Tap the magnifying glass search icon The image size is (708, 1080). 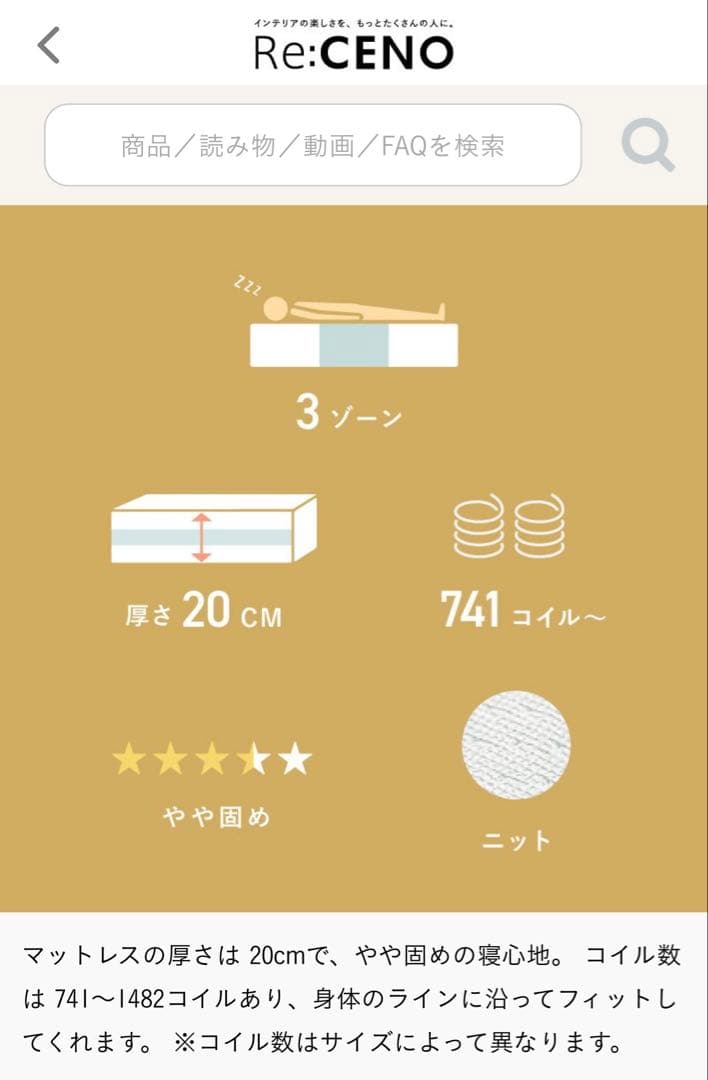point(647,146)
